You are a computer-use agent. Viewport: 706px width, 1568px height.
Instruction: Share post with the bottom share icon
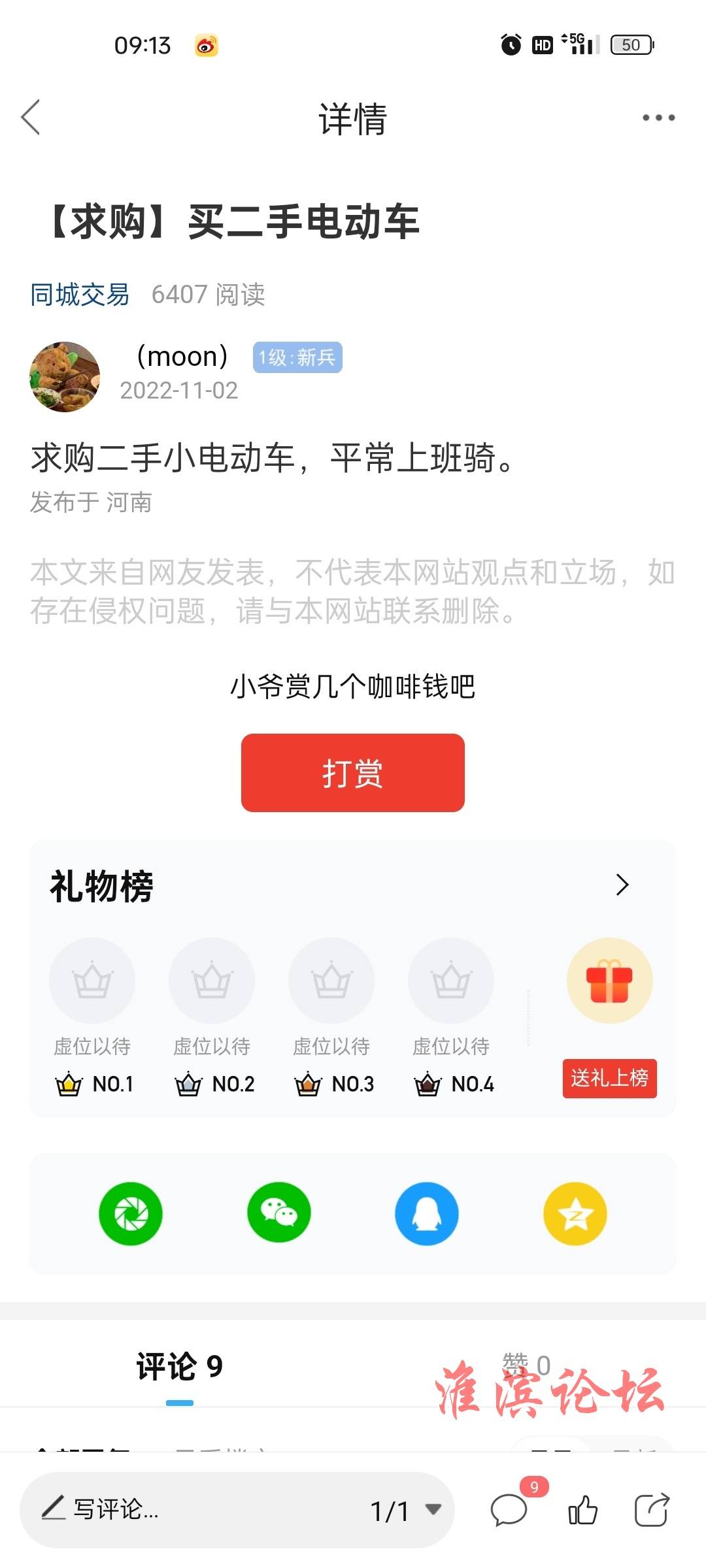point(652,1510)
